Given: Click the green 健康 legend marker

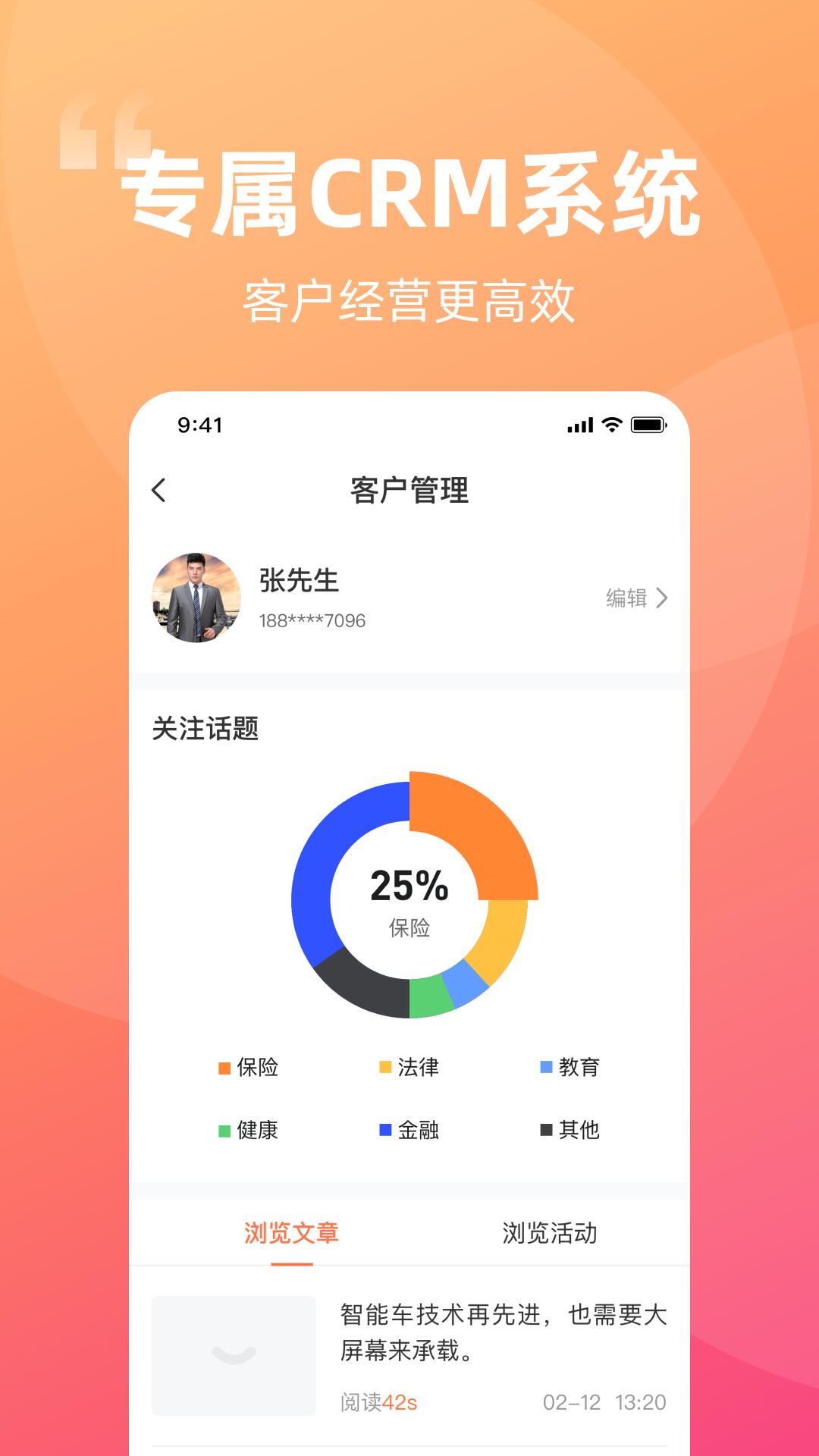Looking at the screenshot, I should tap(224, 1130).
